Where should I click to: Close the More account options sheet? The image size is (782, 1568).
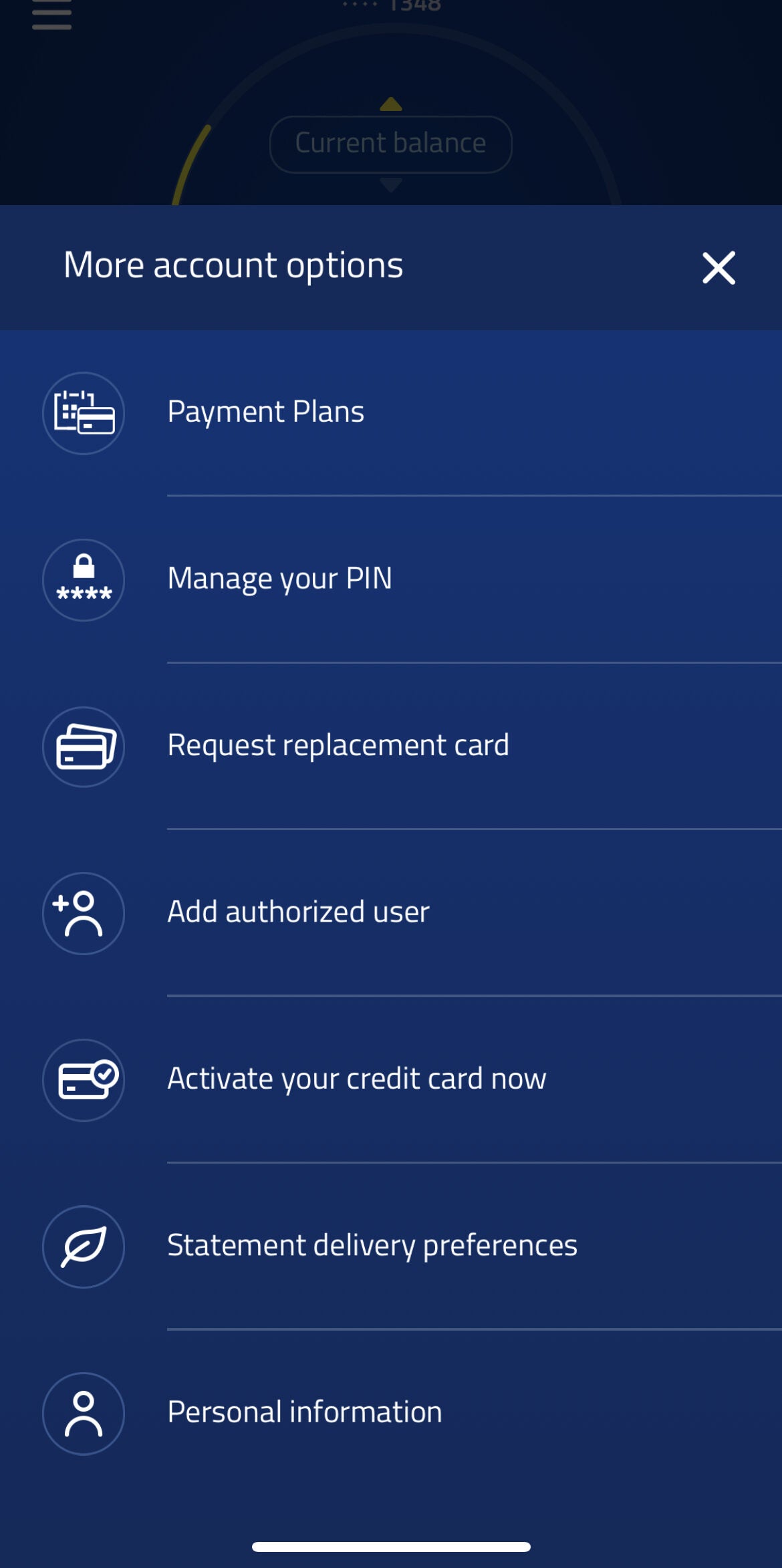pyautogui.click(x=719, y=267)
